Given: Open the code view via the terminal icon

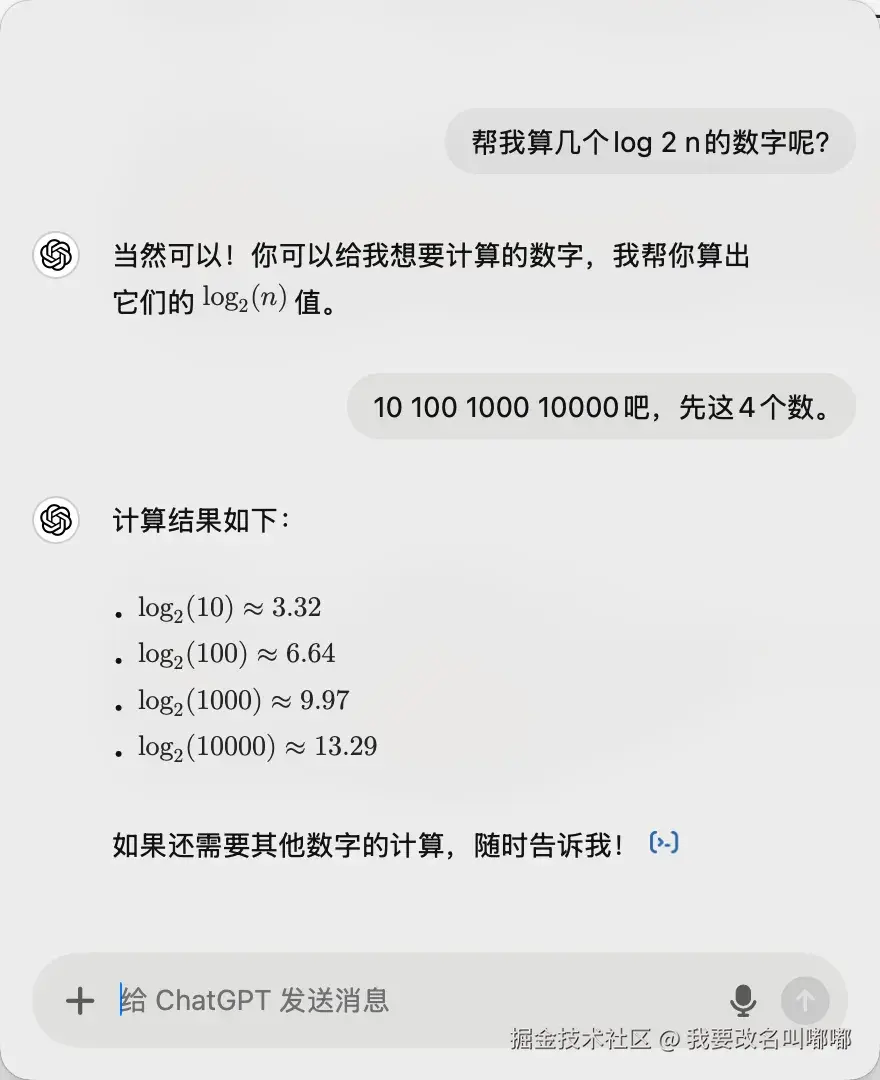Looking at the screenshot, I should (x=666, y=843).
